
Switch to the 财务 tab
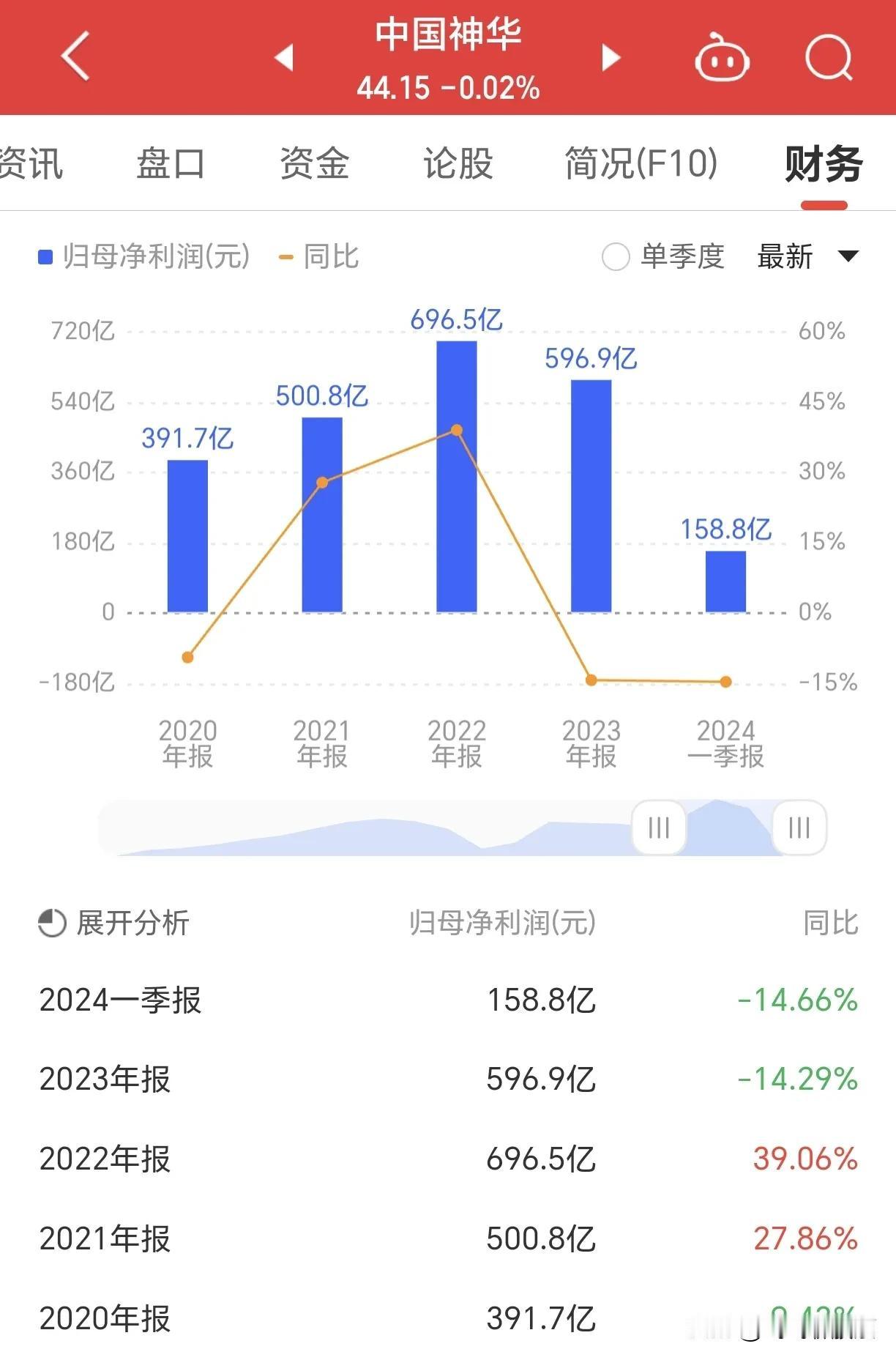pos(824,164)
